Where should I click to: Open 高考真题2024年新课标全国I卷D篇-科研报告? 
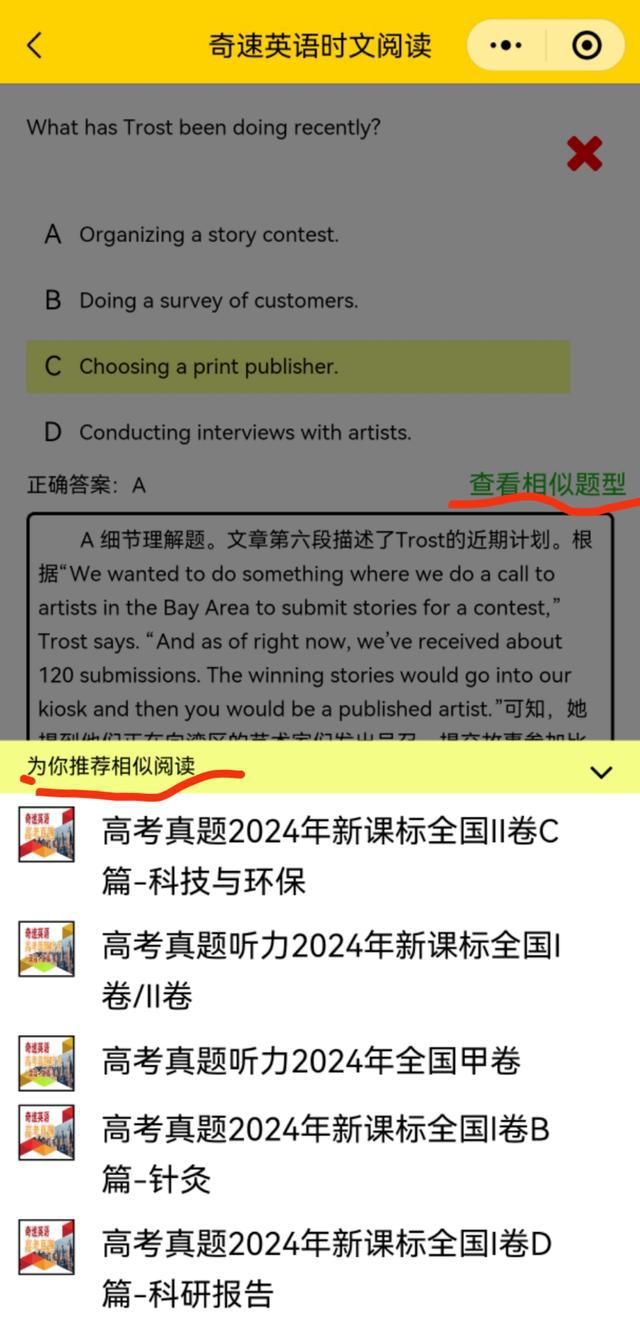click(x=326, y=1268)
